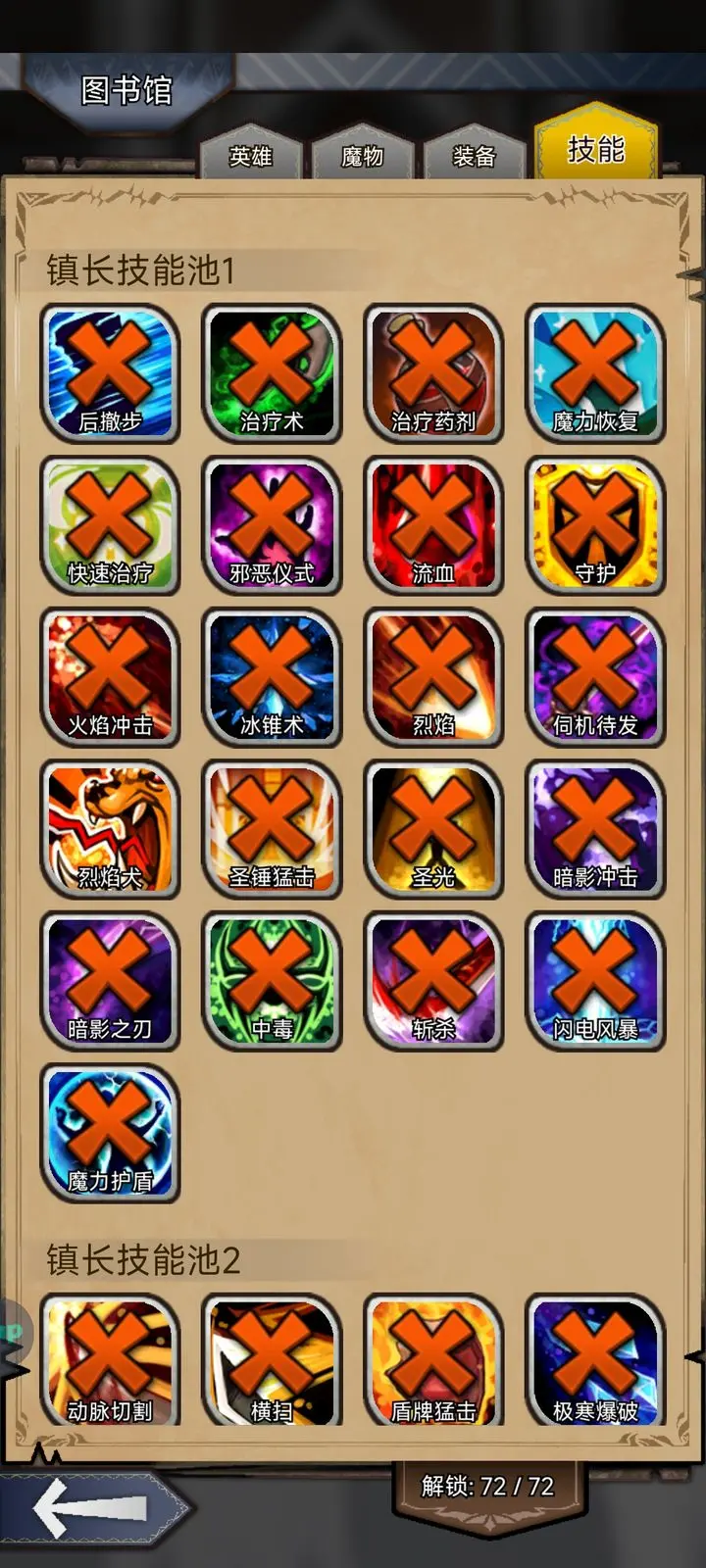Open the 后撤步 skill
Screen dimensions: 706x1568
point(110,373)
